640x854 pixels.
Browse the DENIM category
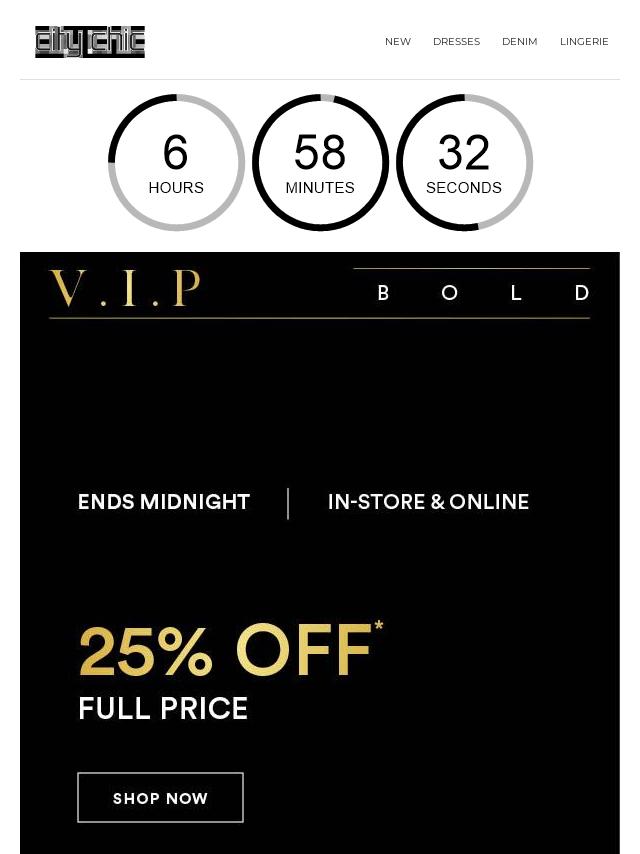519,42
